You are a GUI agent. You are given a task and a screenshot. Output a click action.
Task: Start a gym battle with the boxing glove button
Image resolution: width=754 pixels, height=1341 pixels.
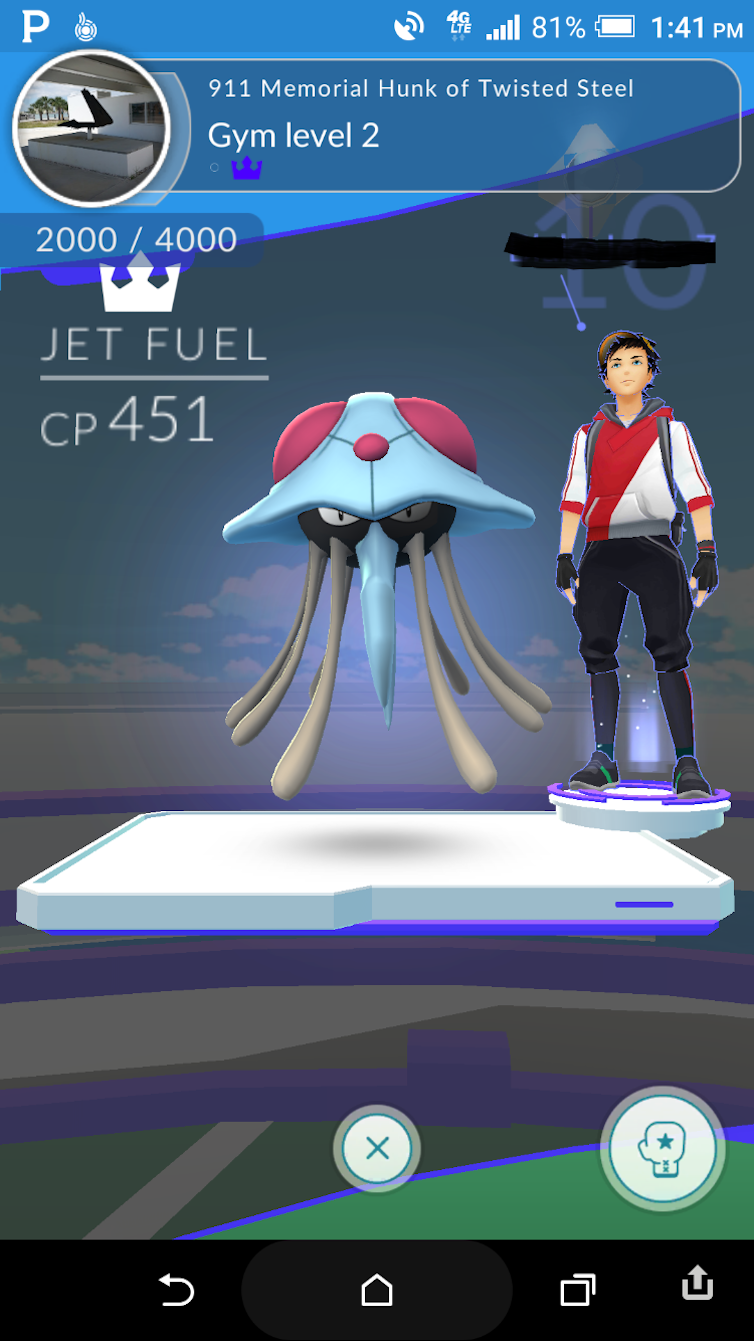click(662, 1148)
